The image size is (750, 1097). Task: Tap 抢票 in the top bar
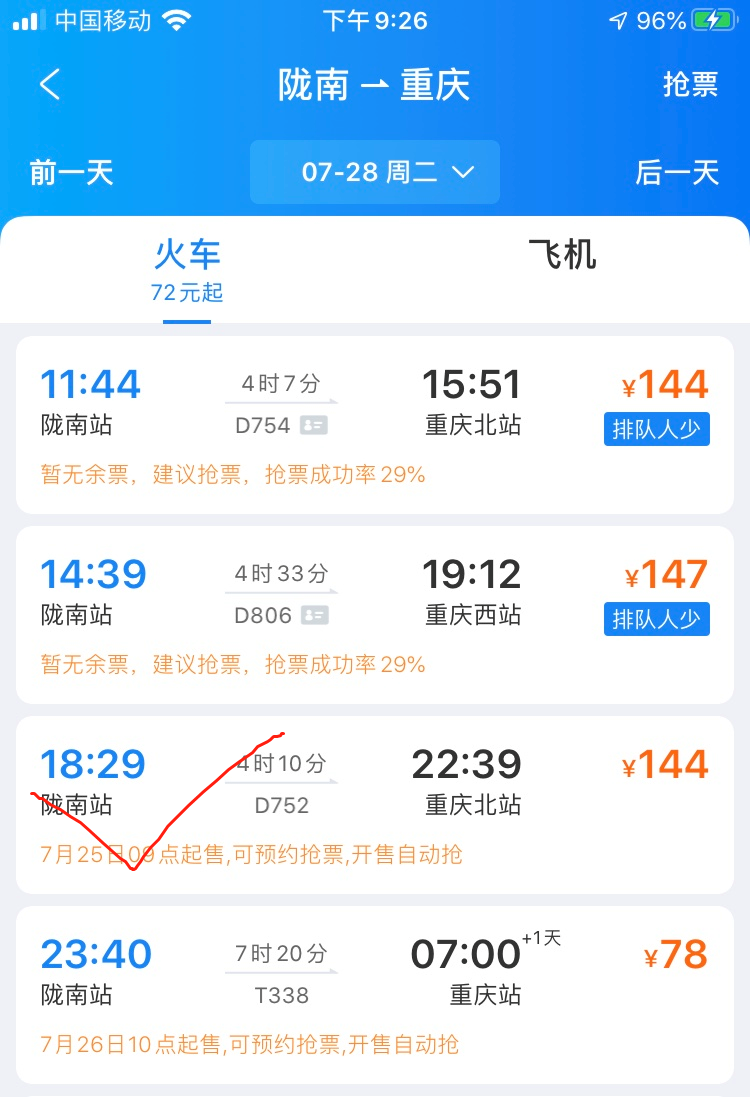[690, 85]
